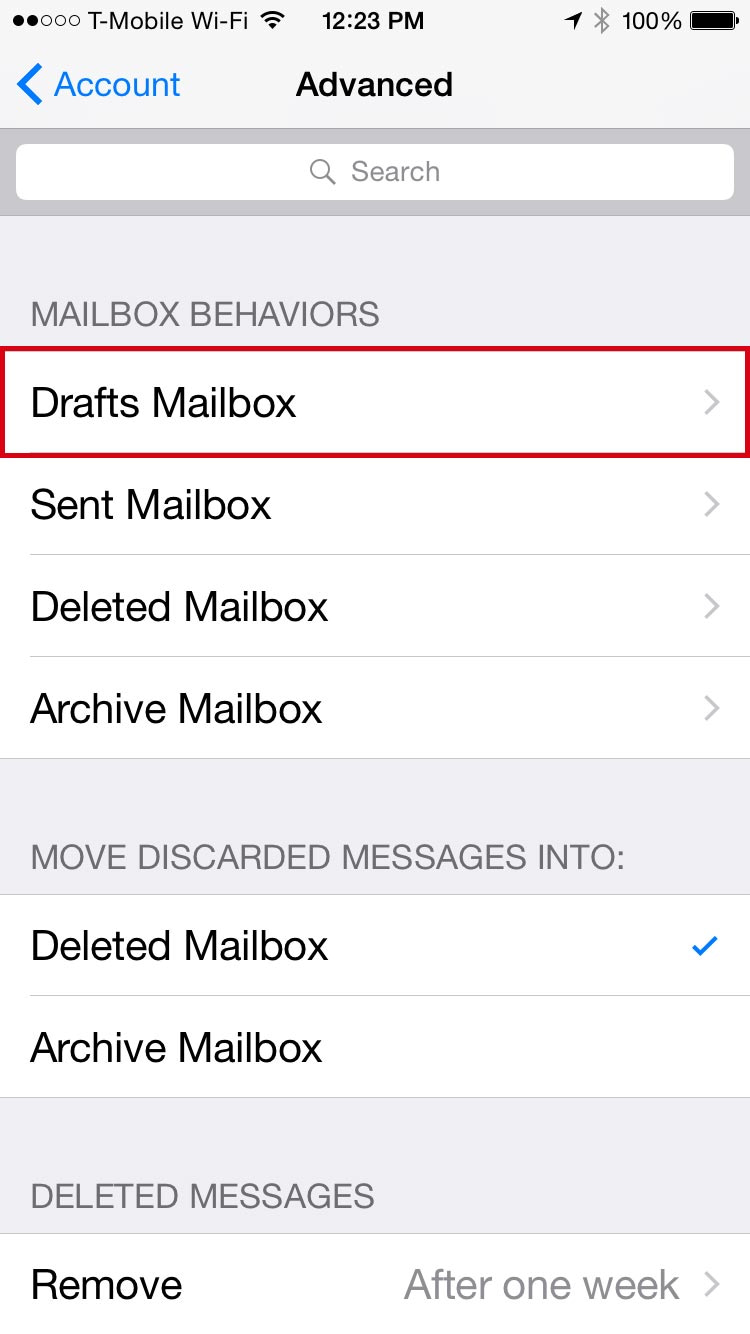Select Deleted Mailbox for discarded messages

[375, 945]
